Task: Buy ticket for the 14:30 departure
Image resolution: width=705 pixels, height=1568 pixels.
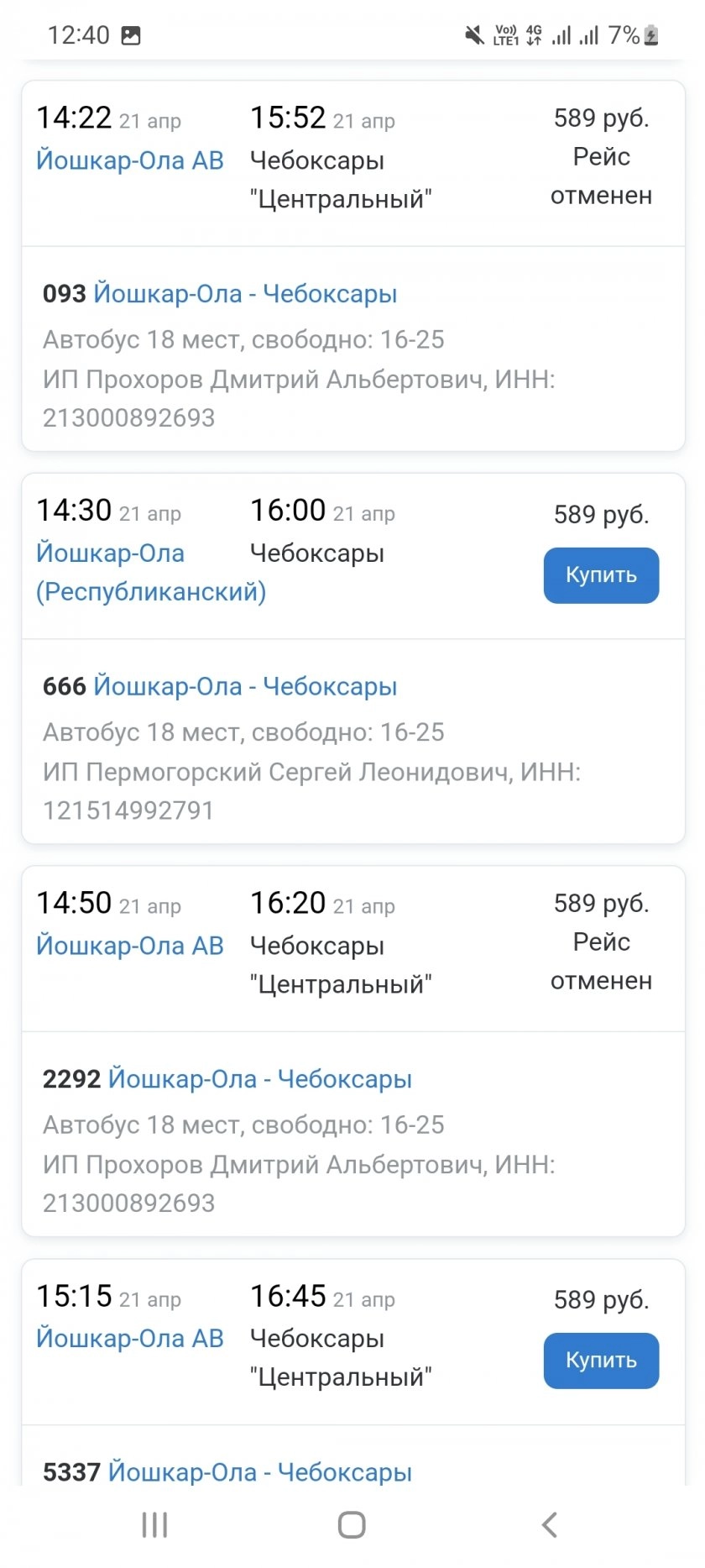Action: pos(601,575)
